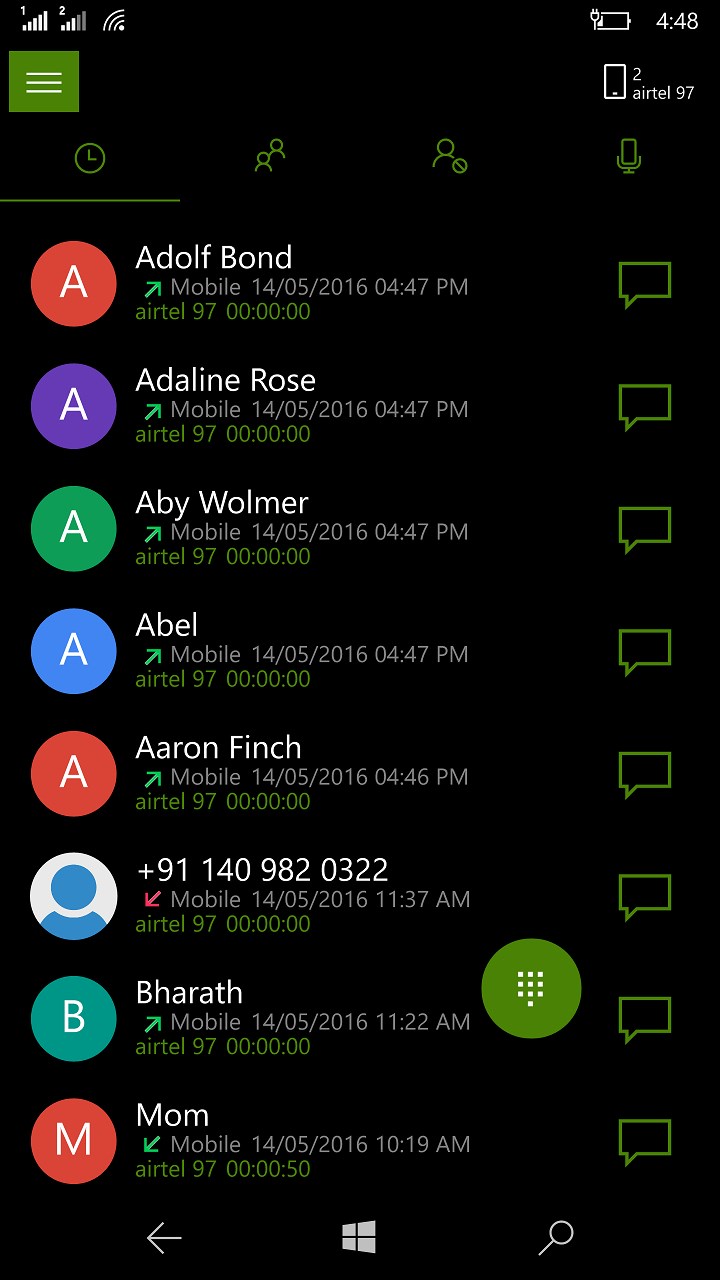Screen dimensions: 720x1280
Task: Open the missed call from +91 140 982 0322
Action: click(300, 896)
